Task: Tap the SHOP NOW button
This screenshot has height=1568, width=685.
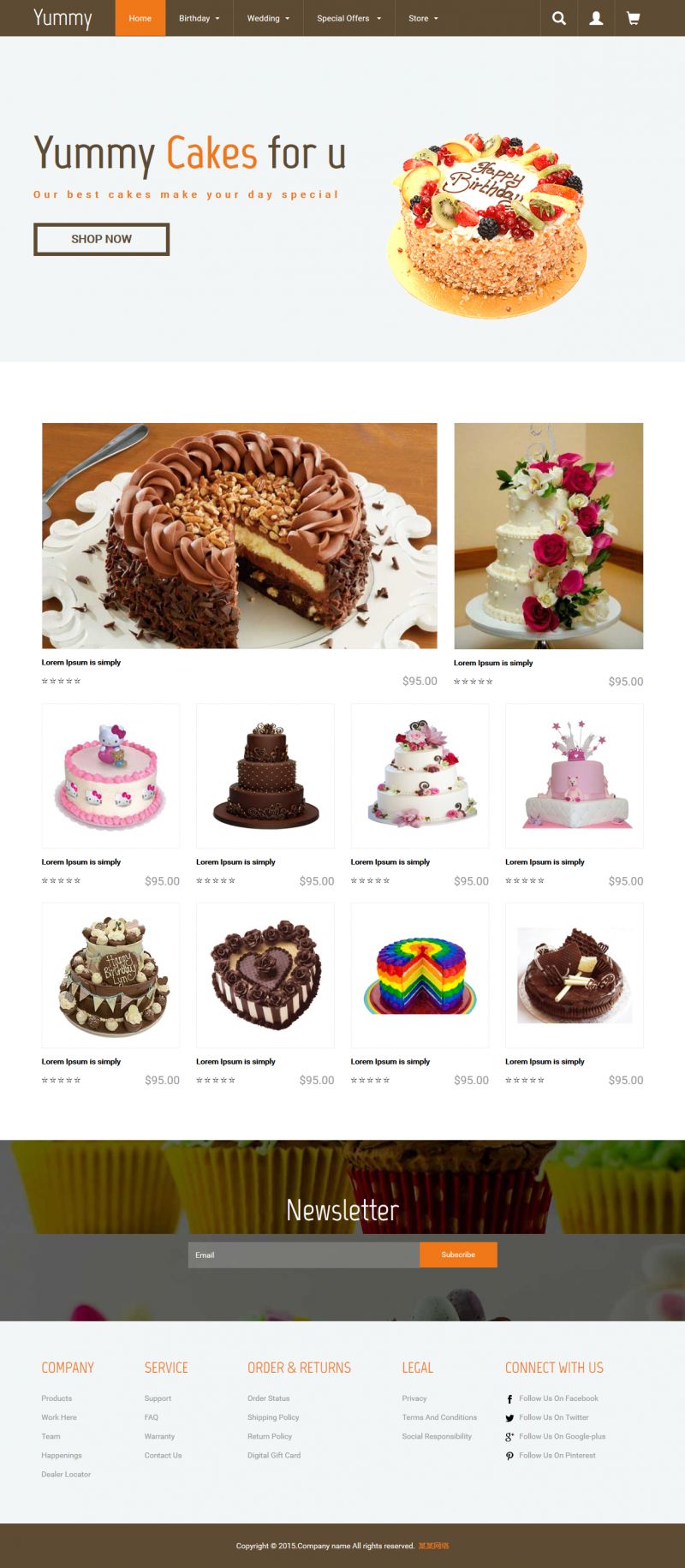Action: pos(101,239)
